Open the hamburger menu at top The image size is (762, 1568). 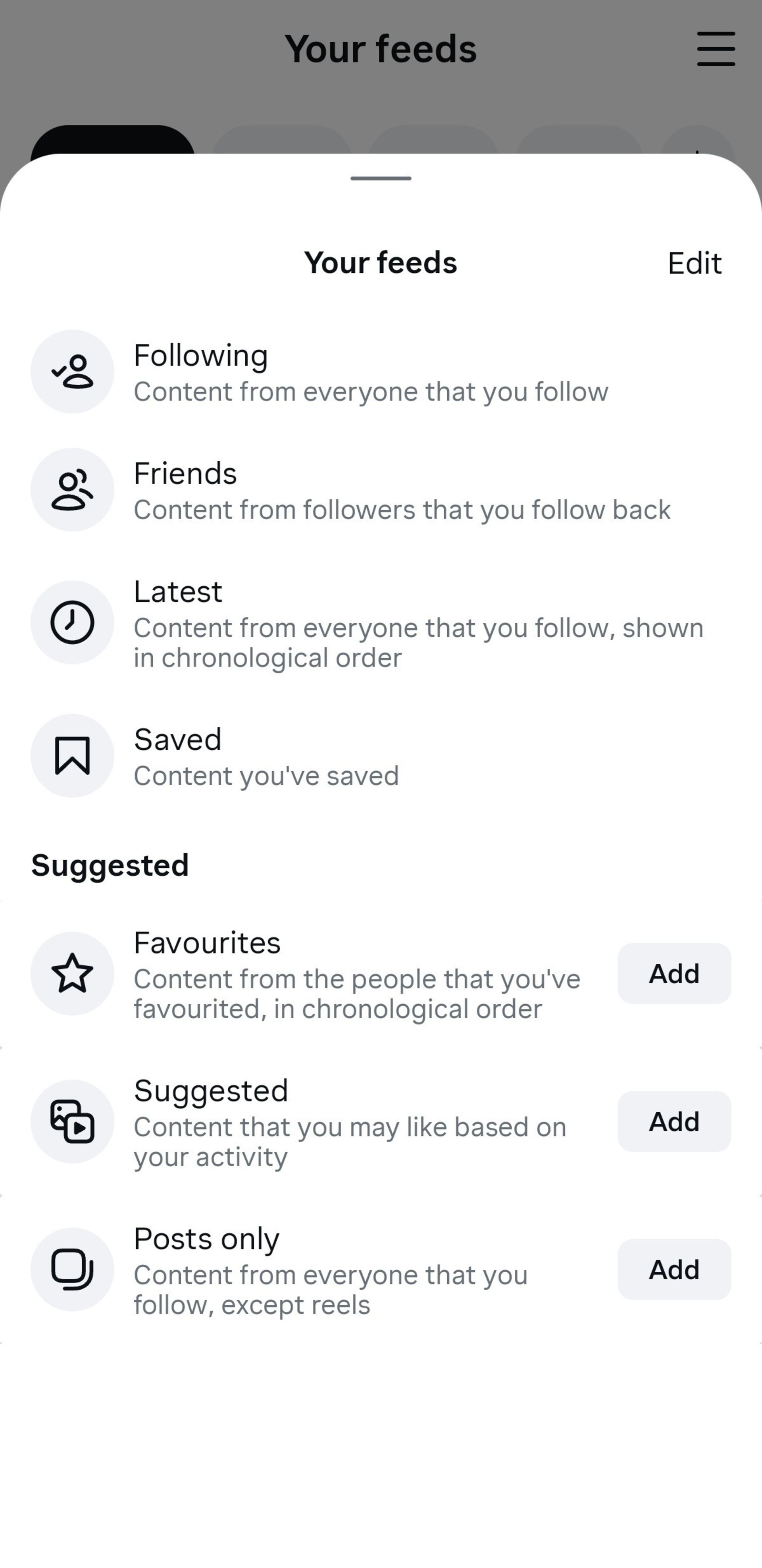[x=716, y=49]
